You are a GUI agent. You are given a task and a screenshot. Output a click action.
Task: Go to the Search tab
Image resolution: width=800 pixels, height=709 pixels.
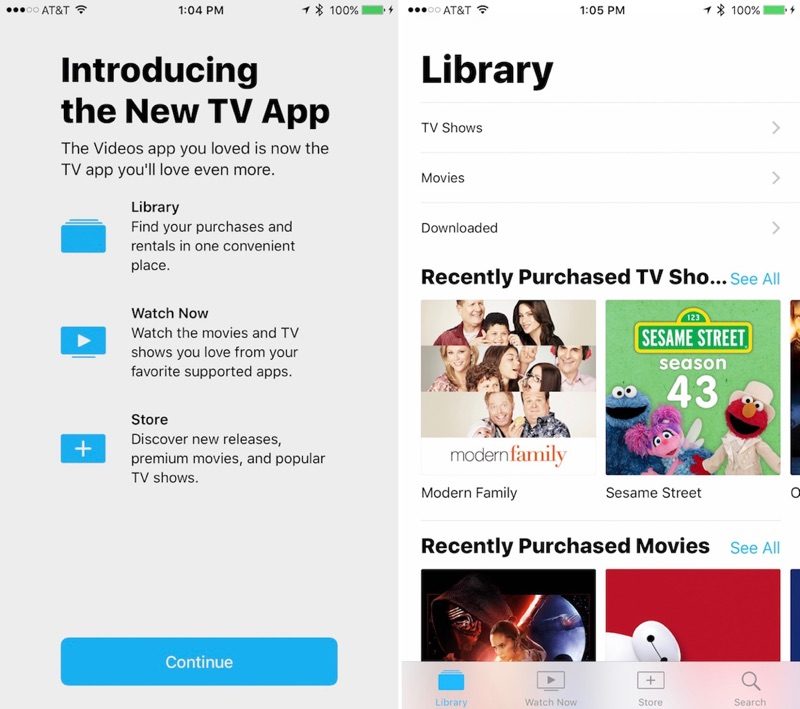coord(750,687)
